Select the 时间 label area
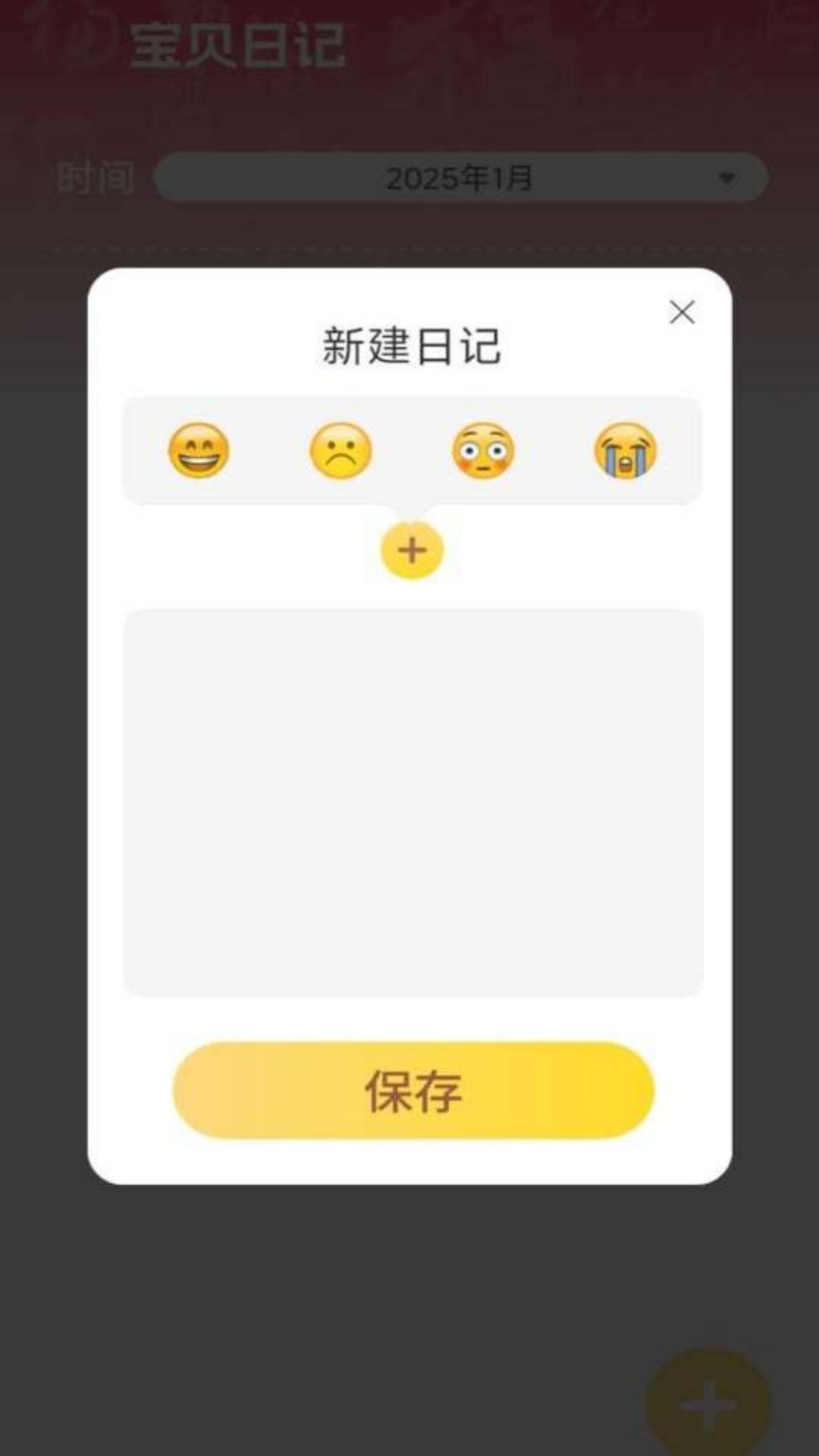 point(94,177)
